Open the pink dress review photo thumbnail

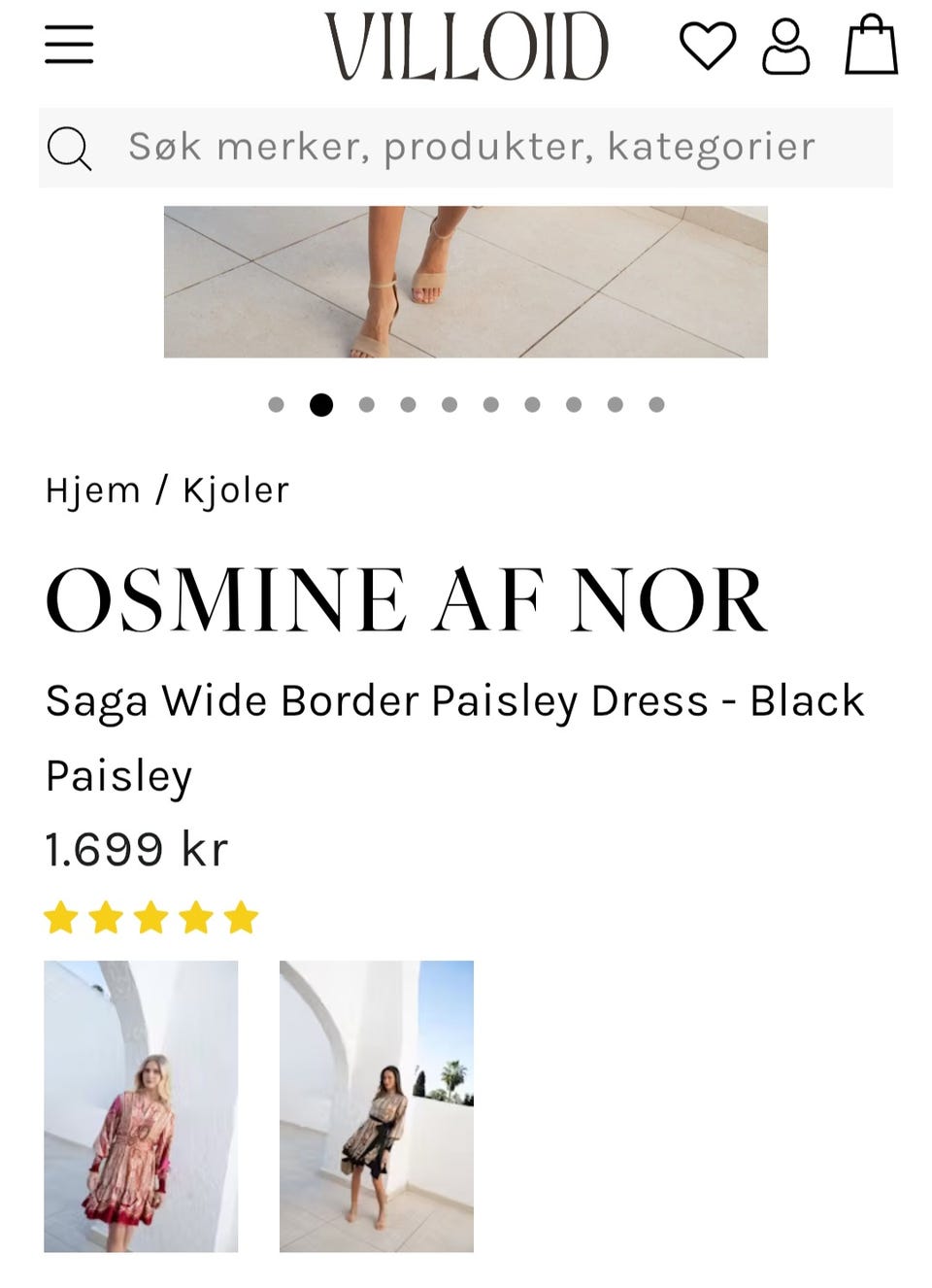pyautogui.click(x=142, y=1104)
